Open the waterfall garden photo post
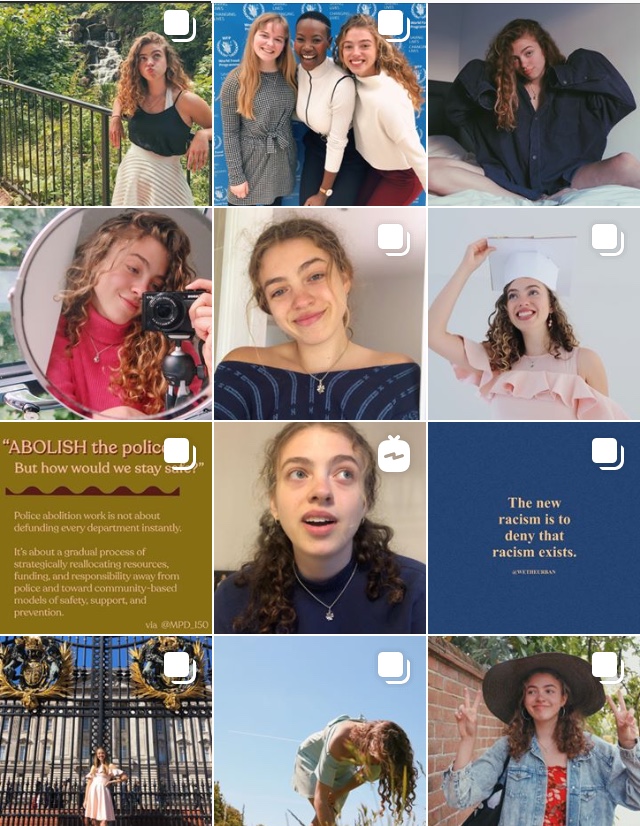640x826 pixels. tap(106, 103)
